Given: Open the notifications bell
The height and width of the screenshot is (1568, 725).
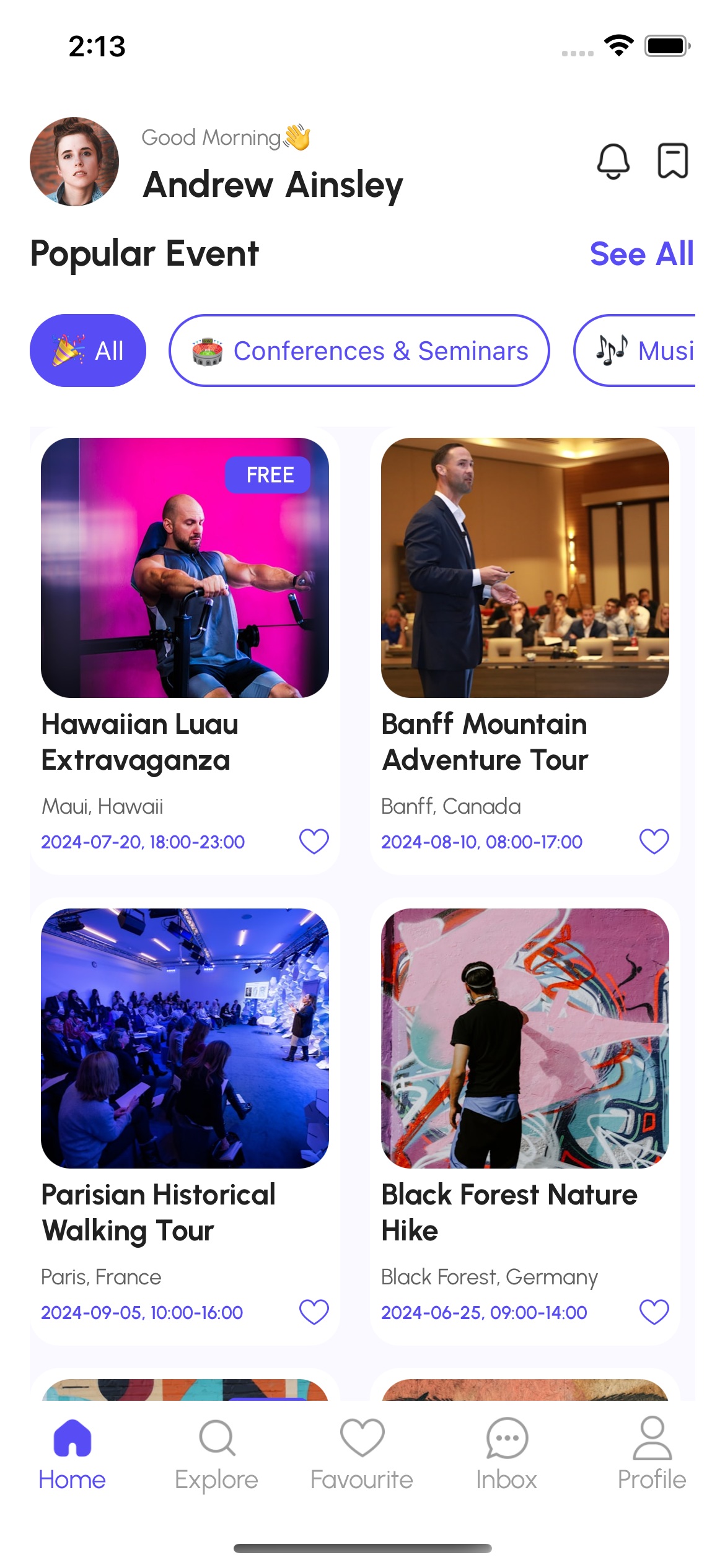Looking at the screenshot, I should (613, 162).
